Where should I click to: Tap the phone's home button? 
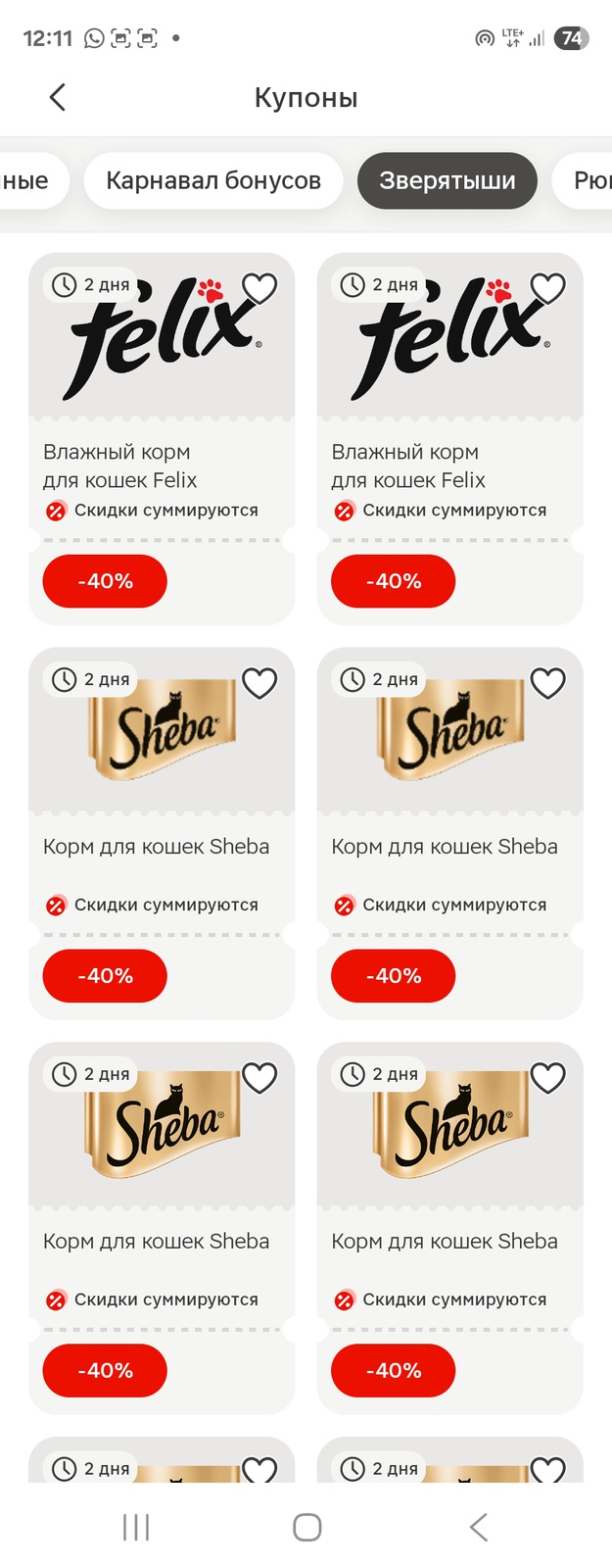click(306, 1527)
